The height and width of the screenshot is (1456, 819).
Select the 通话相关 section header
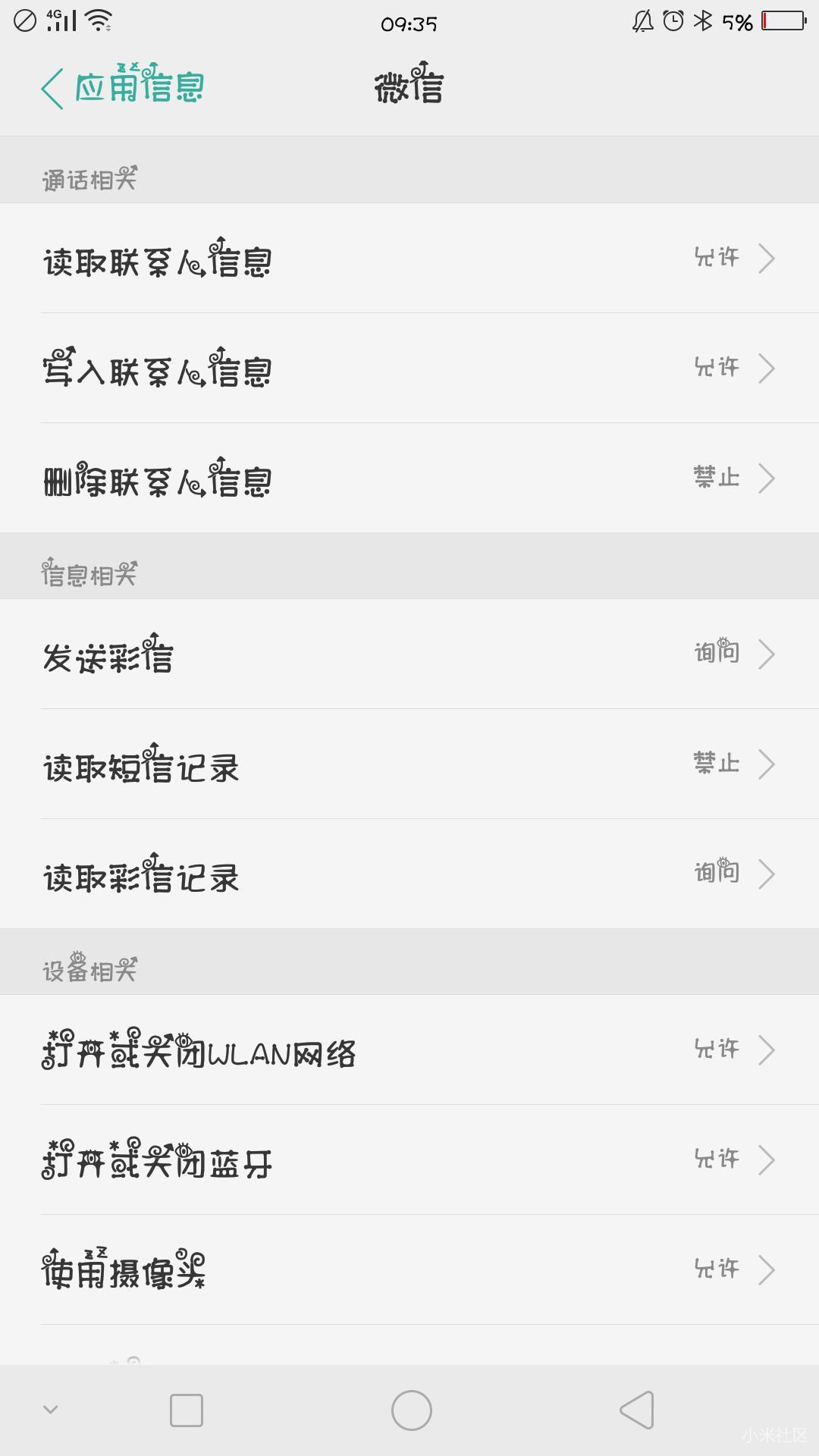(89, 176)
